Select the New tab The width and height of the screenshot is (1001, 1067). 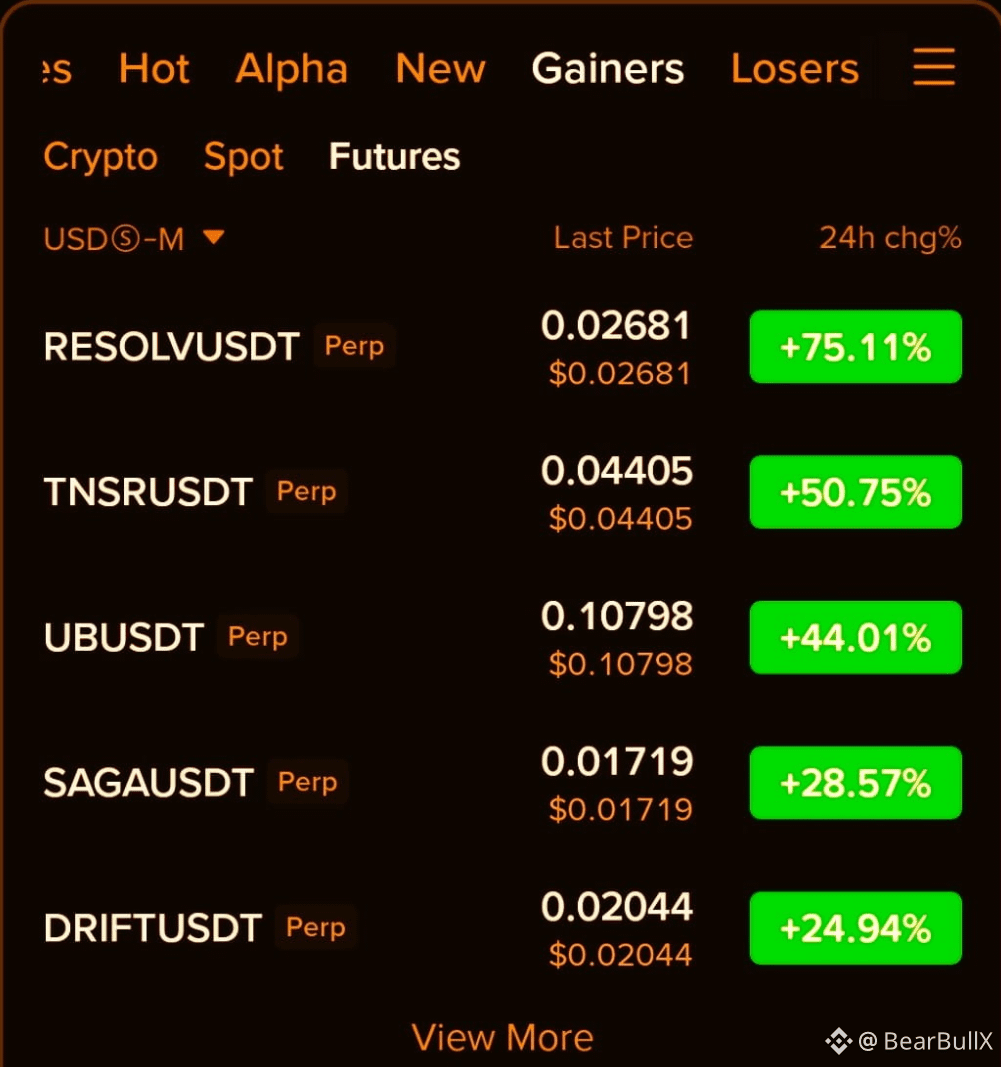click(x=440, y=68)
